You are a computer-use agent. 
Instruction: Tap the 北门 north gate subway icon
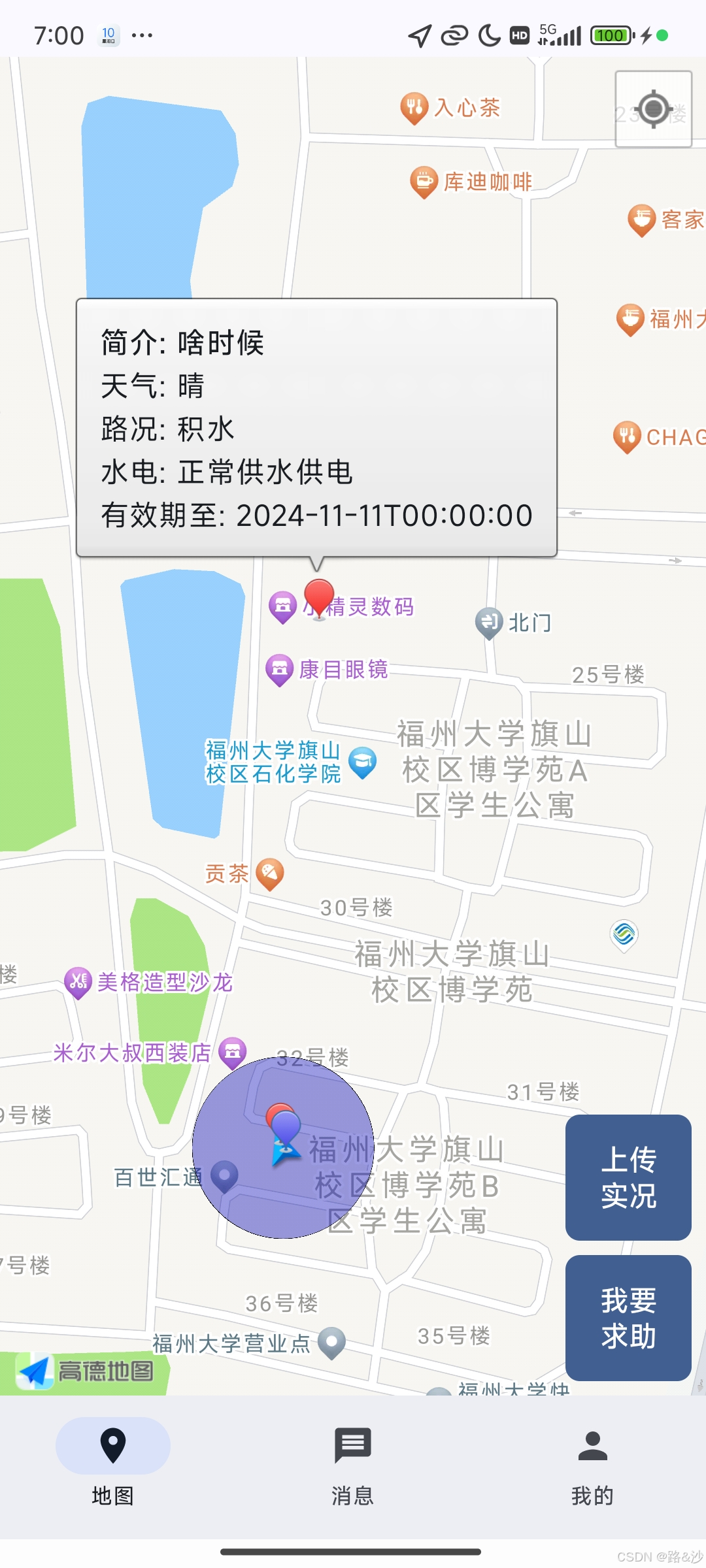coord(489,622)
